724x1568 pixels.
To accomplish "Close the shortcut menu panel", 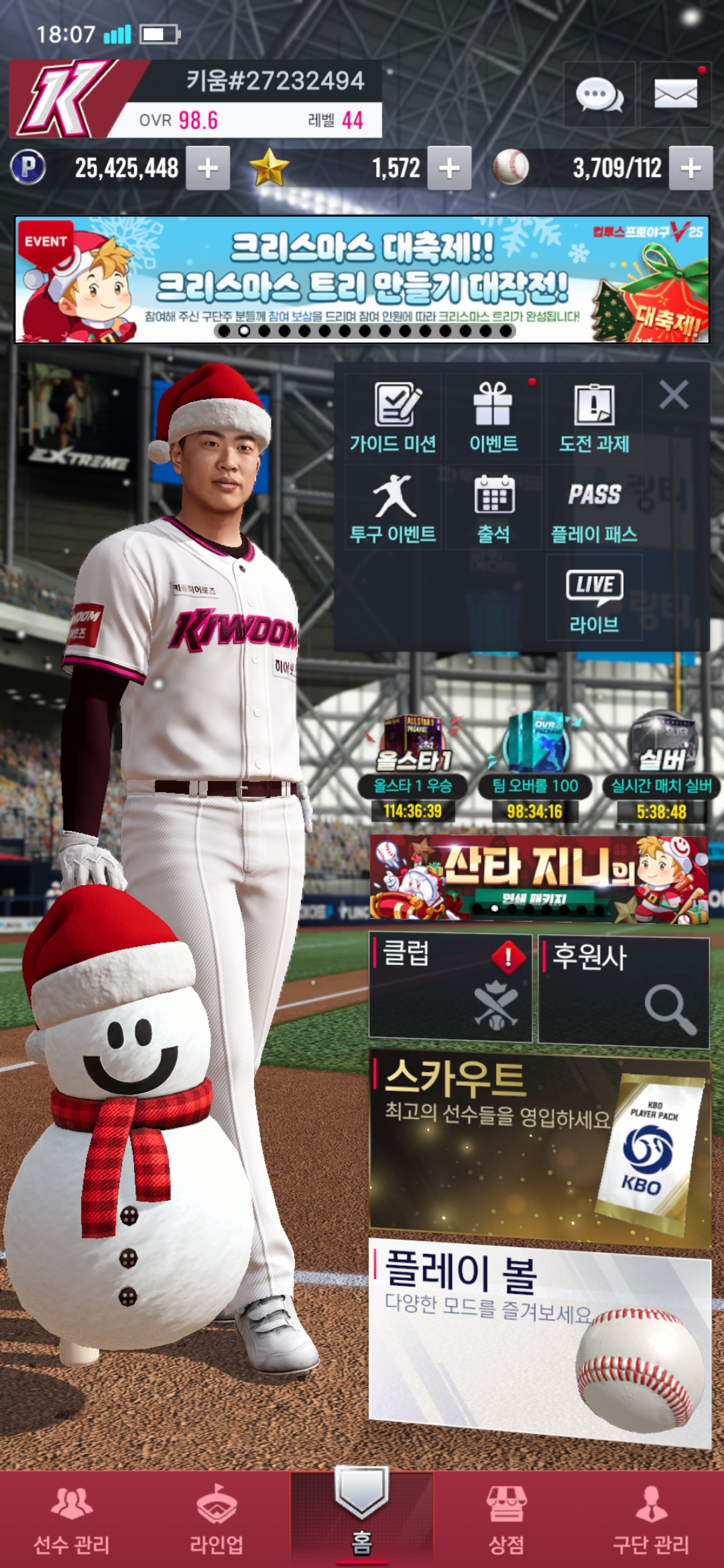I will [x=674, y=395].
